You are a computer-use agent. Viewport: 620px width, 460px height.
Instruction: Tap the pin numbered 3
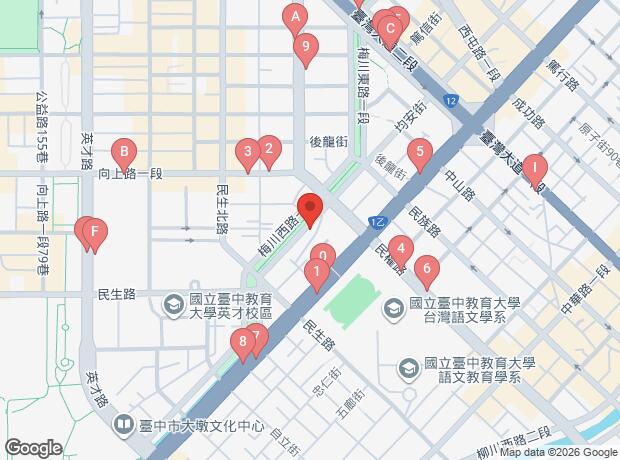pyautogui.click(x=247, y=153)
